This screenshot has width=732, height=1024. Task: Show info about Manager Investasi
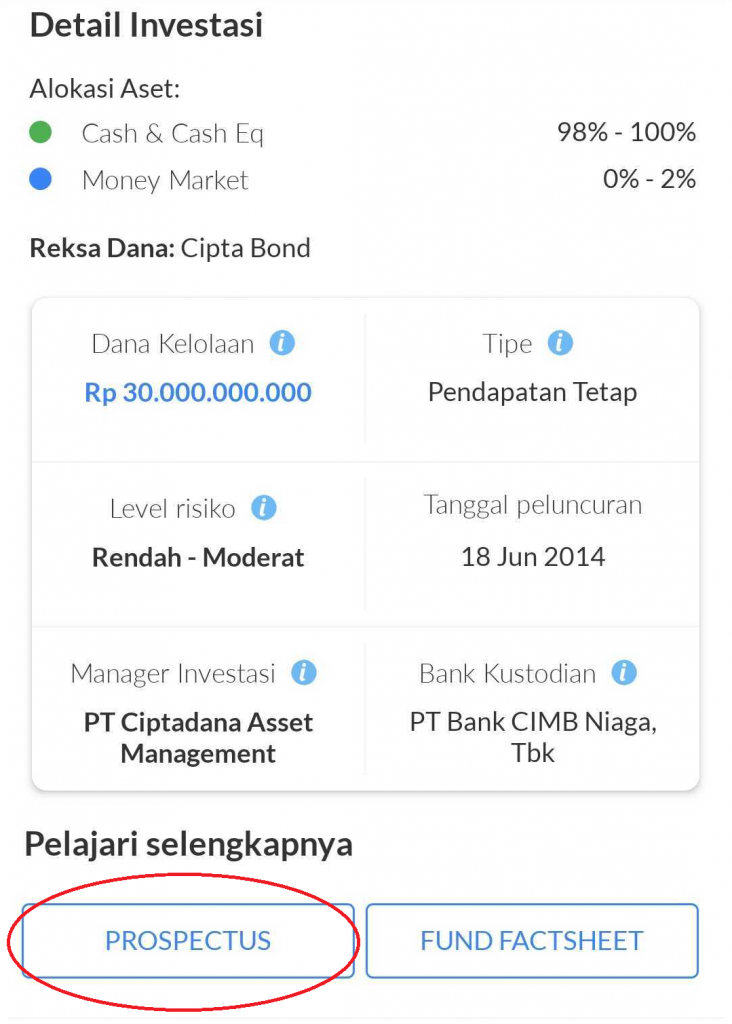304,673
